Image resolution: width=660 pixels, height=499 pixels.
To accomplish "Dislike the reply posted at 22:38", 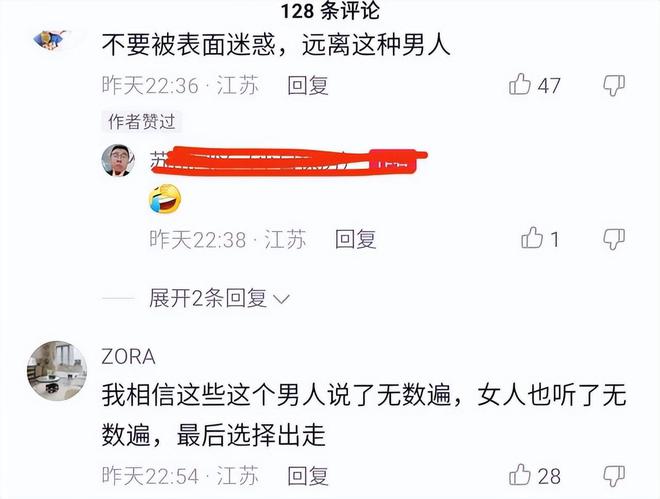I will [x=614, y=238].
